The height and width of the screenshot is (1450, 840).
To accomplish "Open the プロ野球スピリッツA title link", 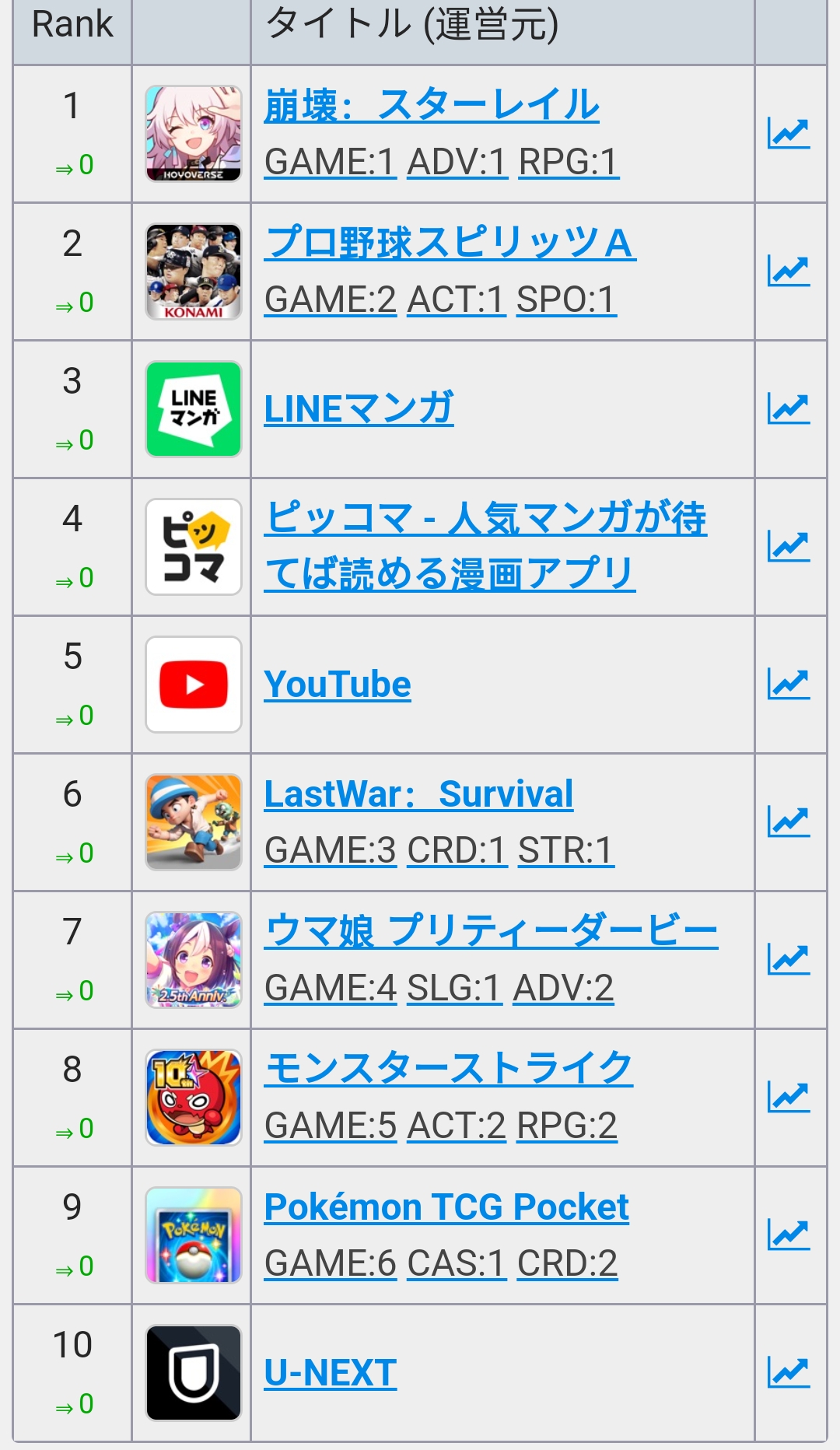I will [x=450, y=243].
